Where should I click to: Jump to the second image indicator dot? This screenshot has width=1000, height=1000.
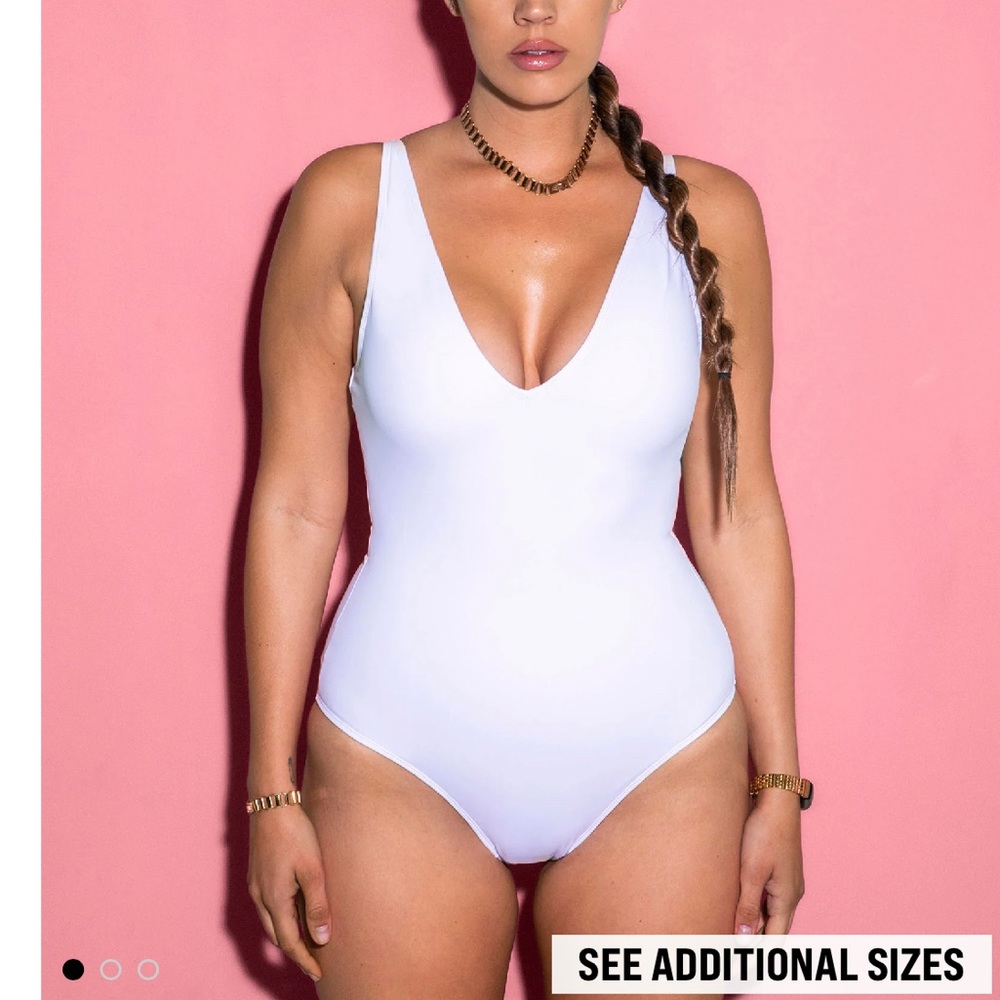coord(111,969)
